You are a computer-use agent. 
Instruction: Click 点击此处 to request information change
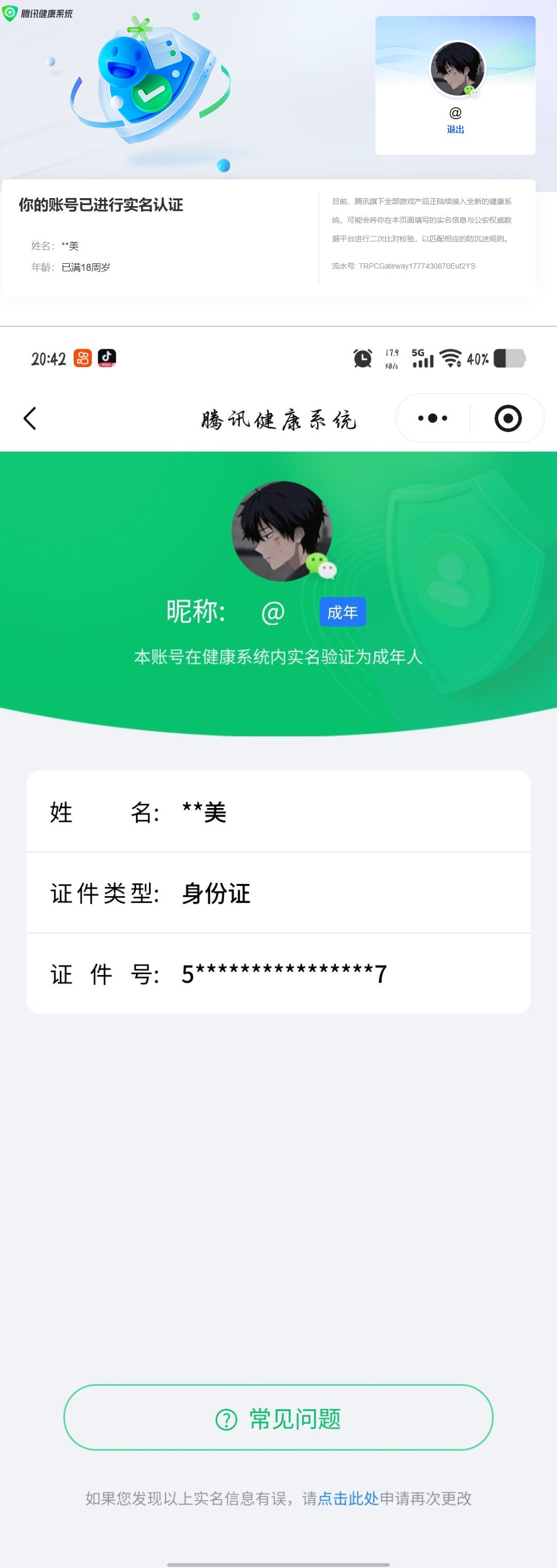(349, 1499)
